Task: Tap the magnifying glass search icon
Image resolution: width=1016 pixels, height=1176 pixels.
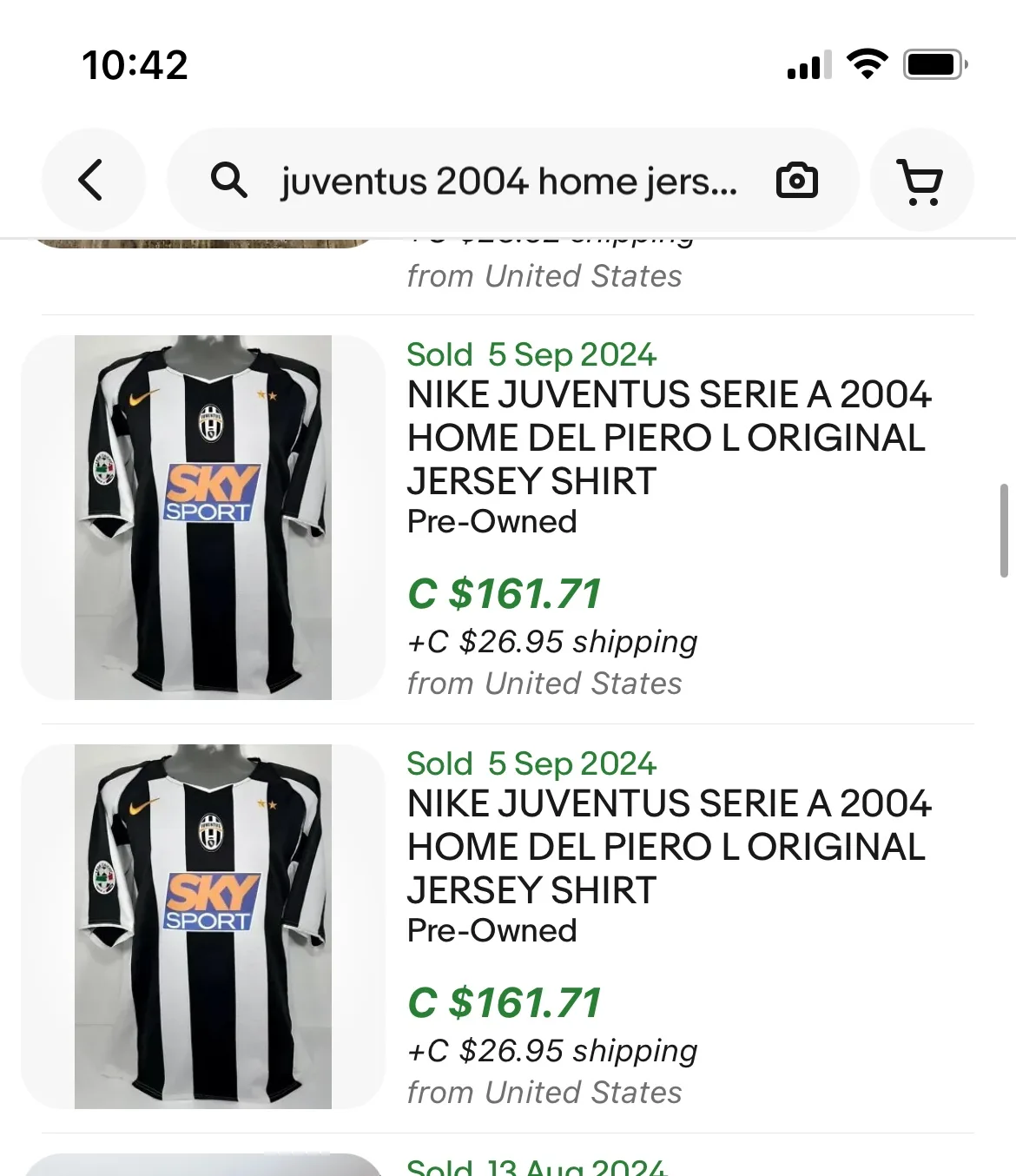Action: coord(228,180)
